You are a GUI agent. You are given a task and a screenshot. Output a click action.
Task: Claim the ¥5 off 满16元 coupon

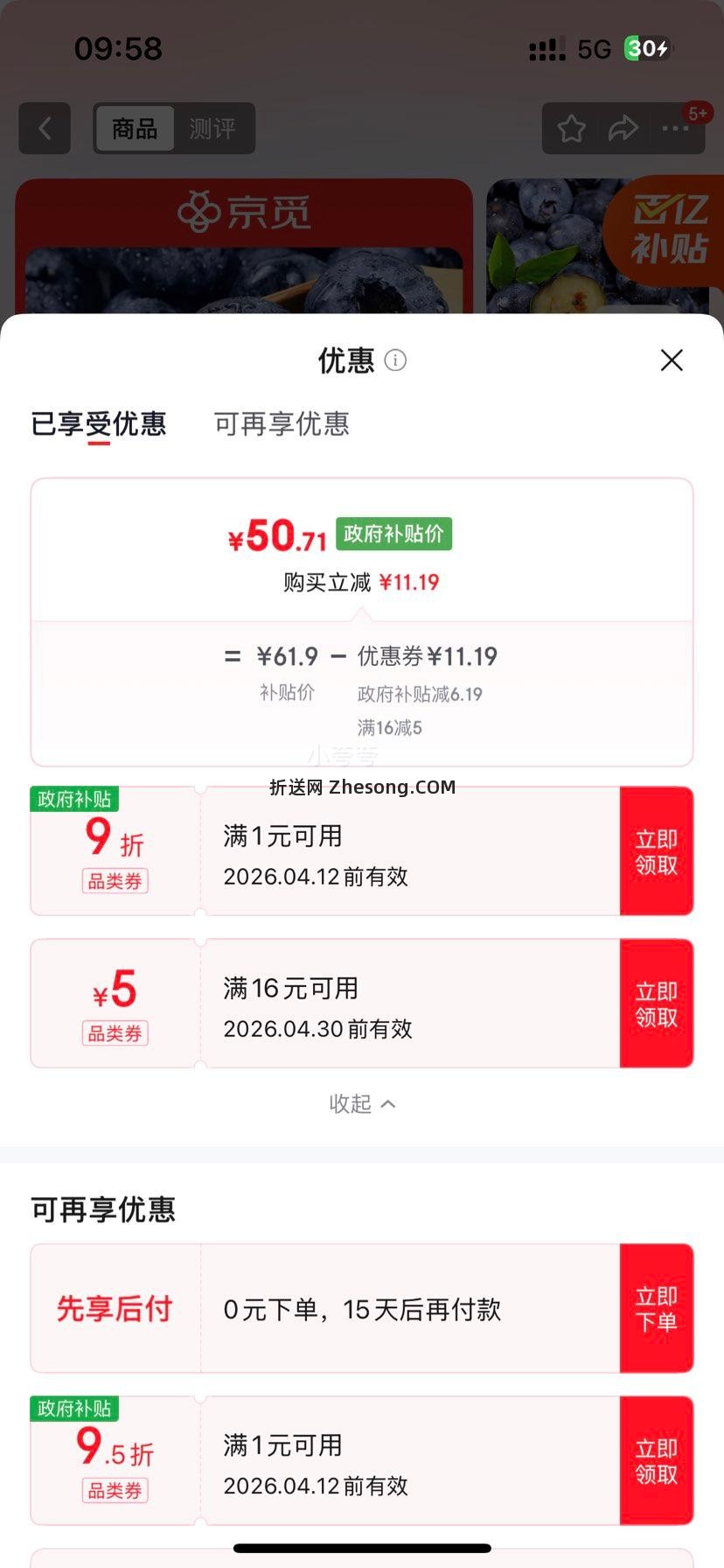click(x=656, y=1004)
